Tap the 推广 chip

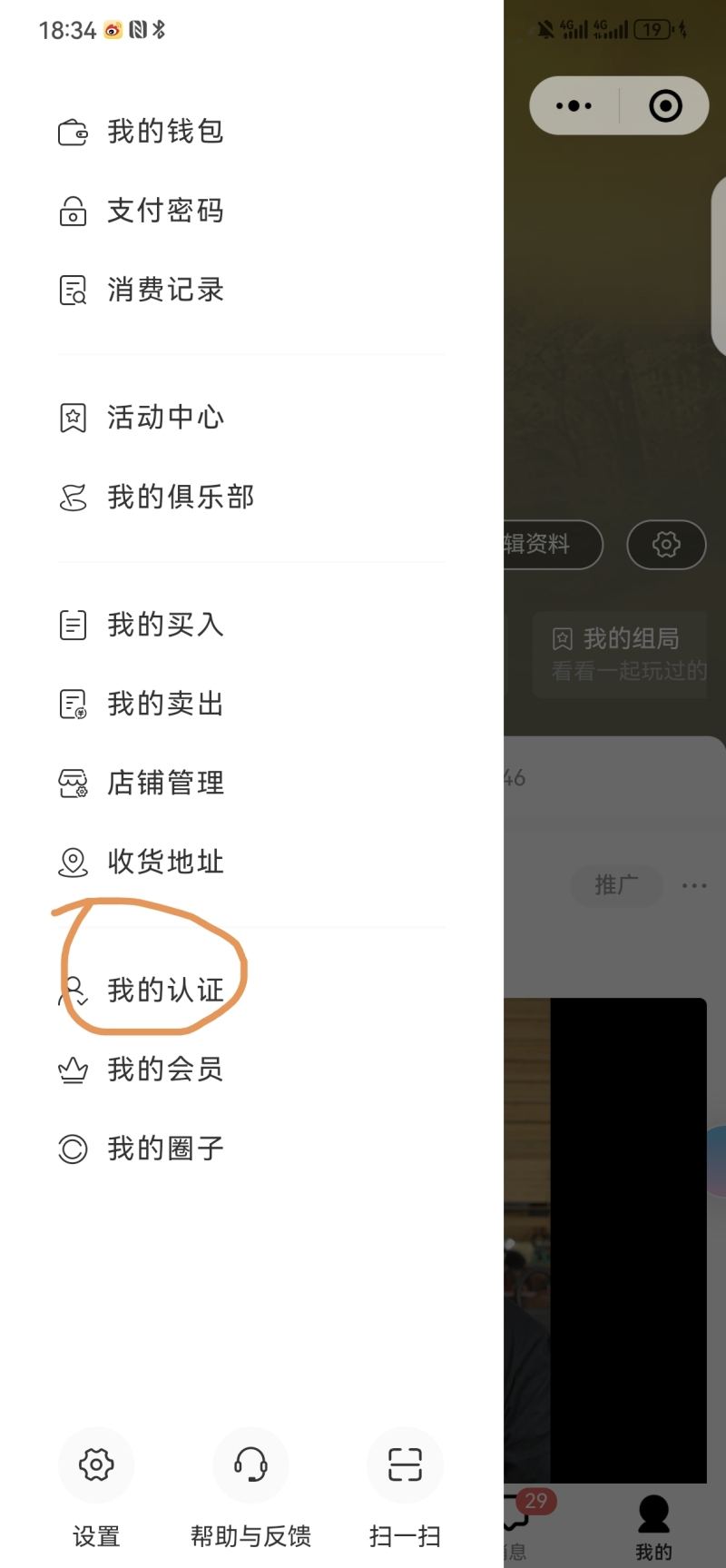(x=616, y=884)
